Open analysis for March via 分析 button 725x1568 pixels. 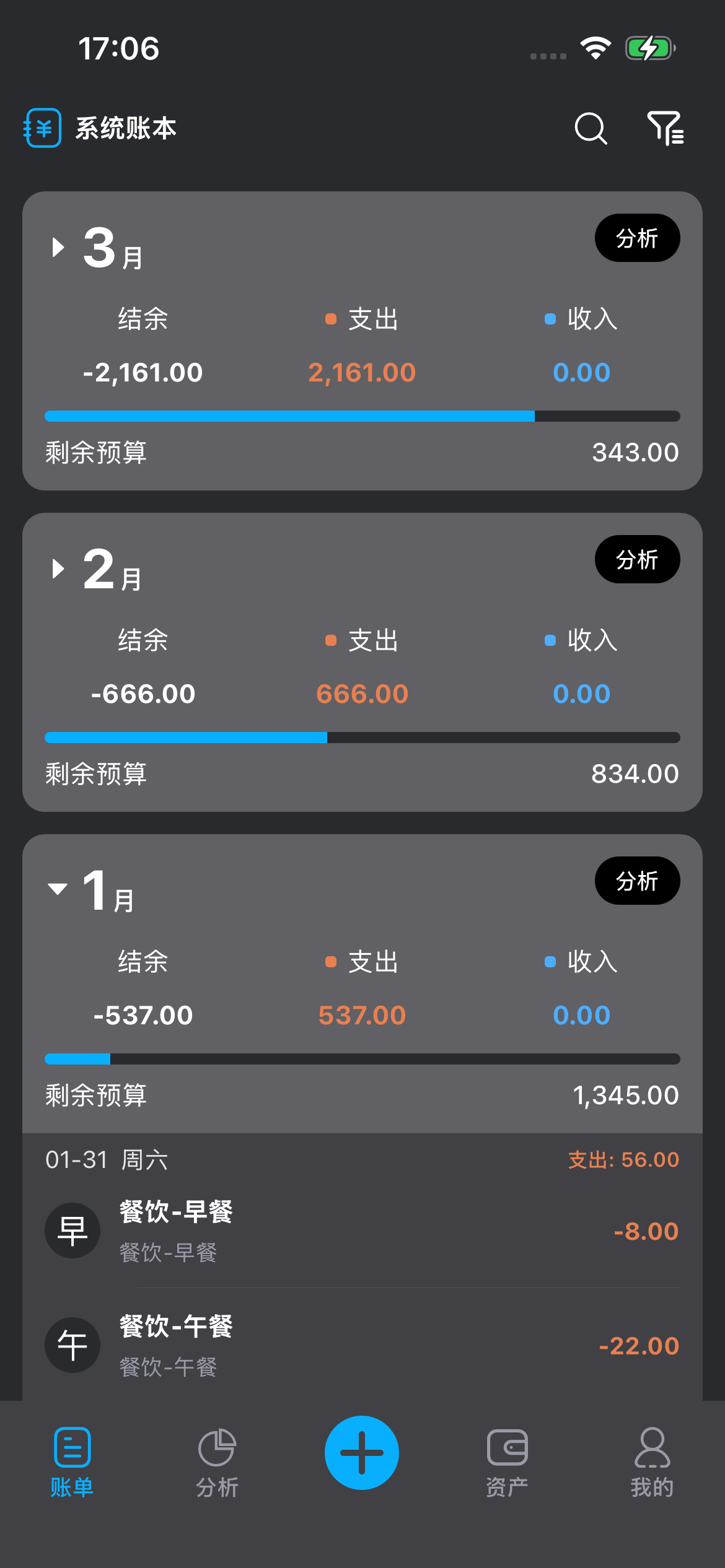pyautogui.click(x=637, y=237)
